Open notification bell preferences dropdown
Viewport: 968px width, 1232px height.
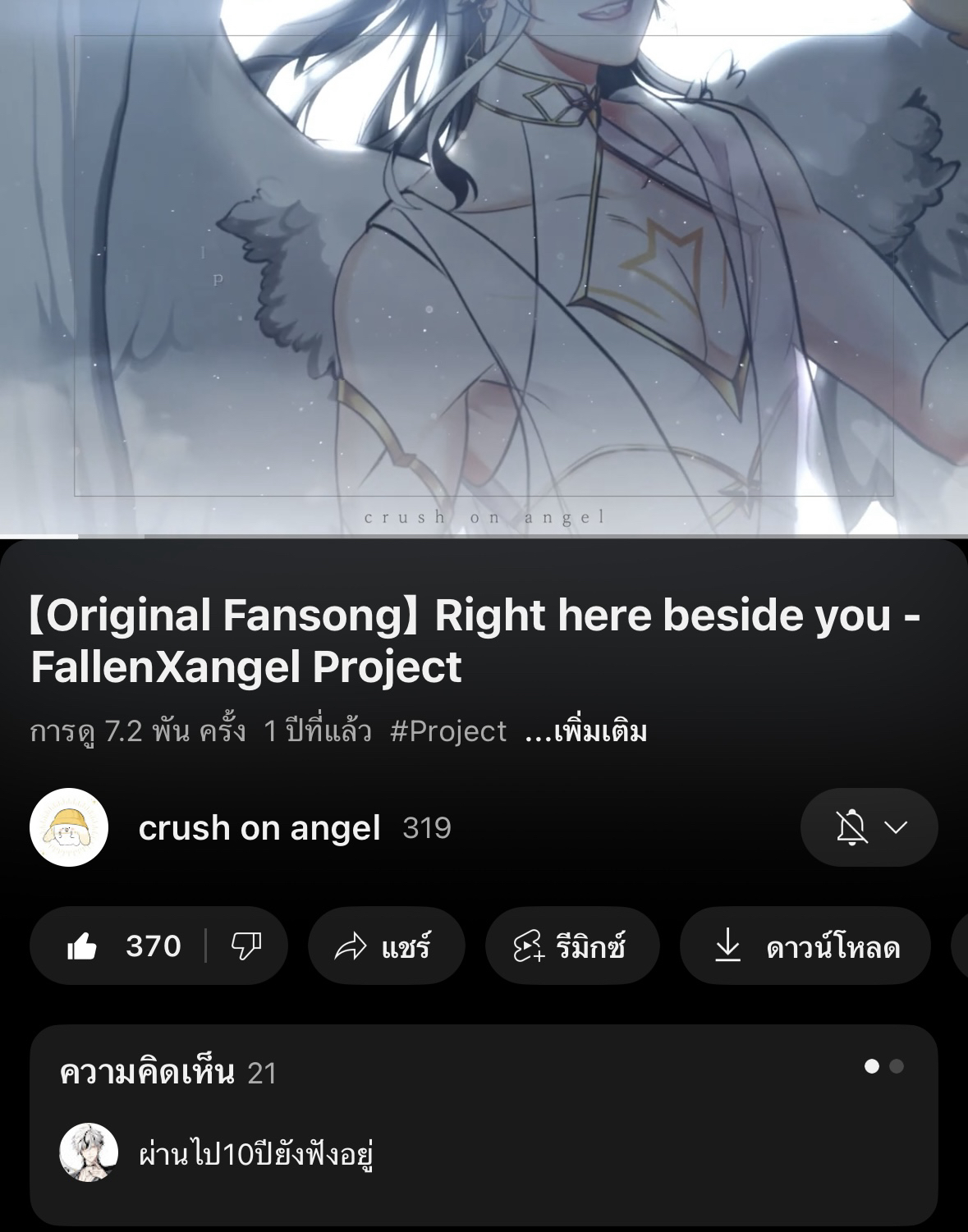point(869,827)
